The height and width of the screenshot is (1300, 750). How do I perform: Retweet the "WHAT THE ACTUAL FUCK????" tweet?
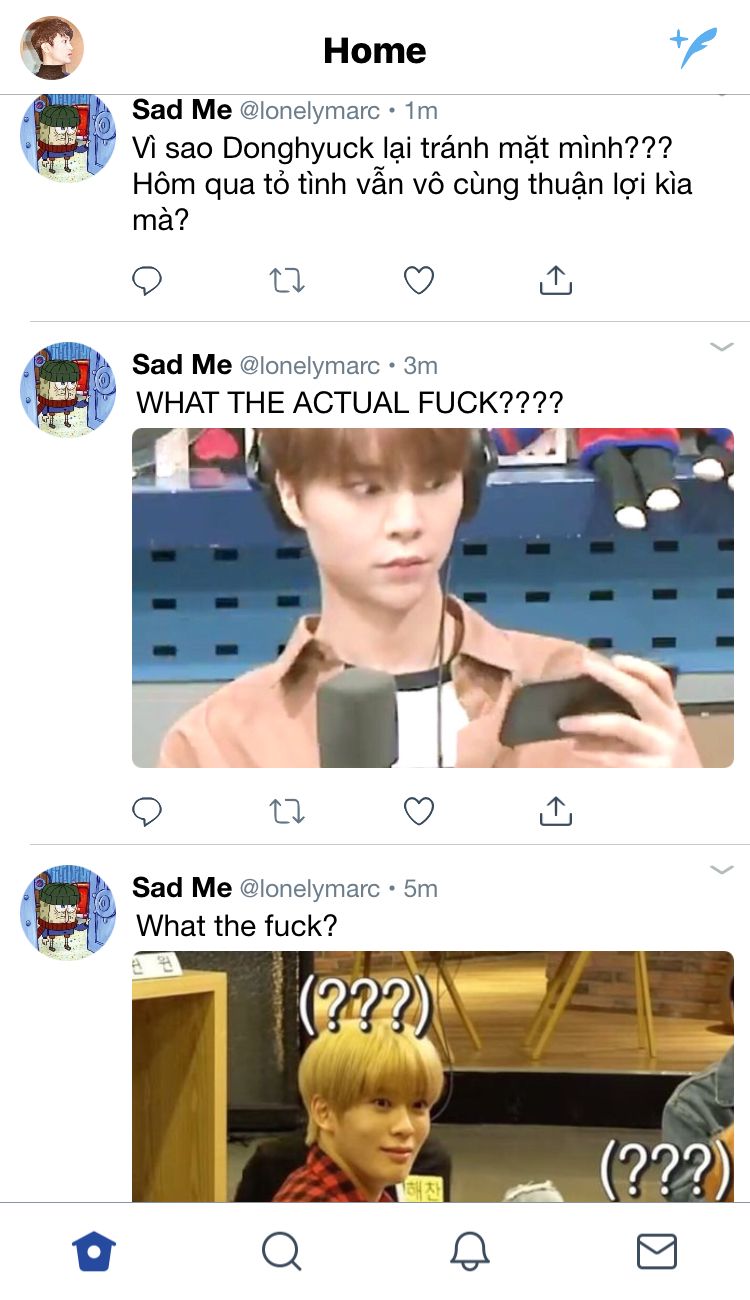[287, 812]
